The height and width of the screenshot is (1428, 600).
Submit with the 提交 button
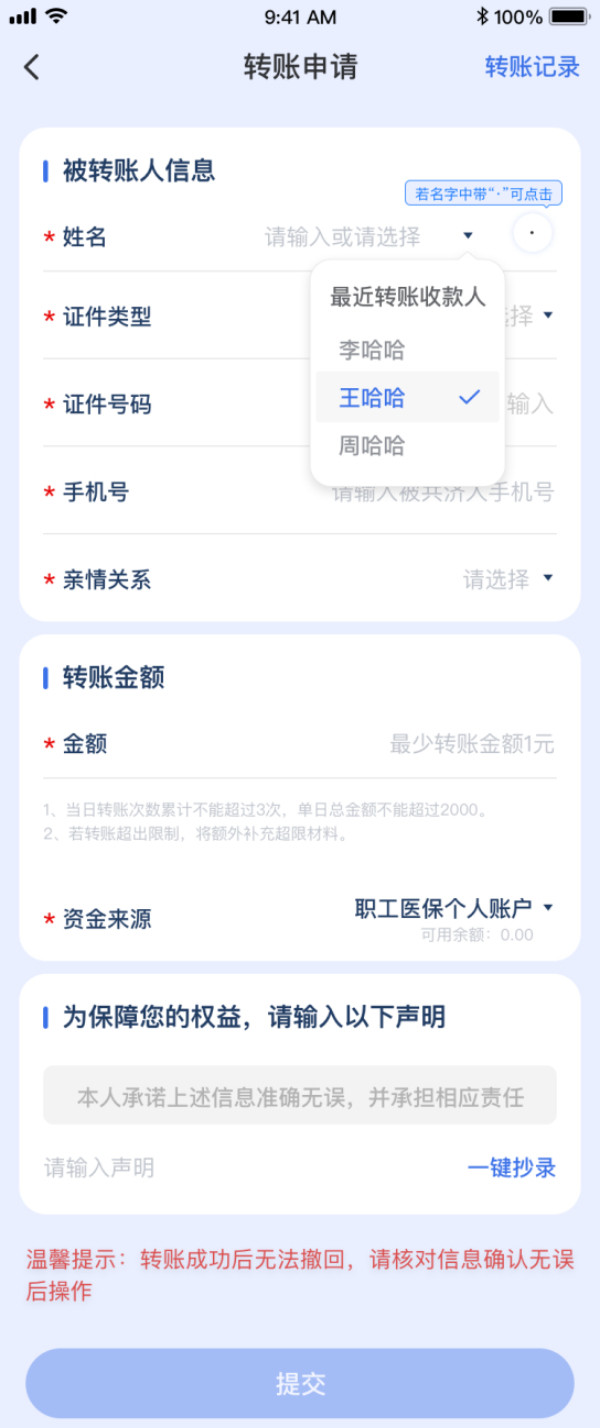300,1384
